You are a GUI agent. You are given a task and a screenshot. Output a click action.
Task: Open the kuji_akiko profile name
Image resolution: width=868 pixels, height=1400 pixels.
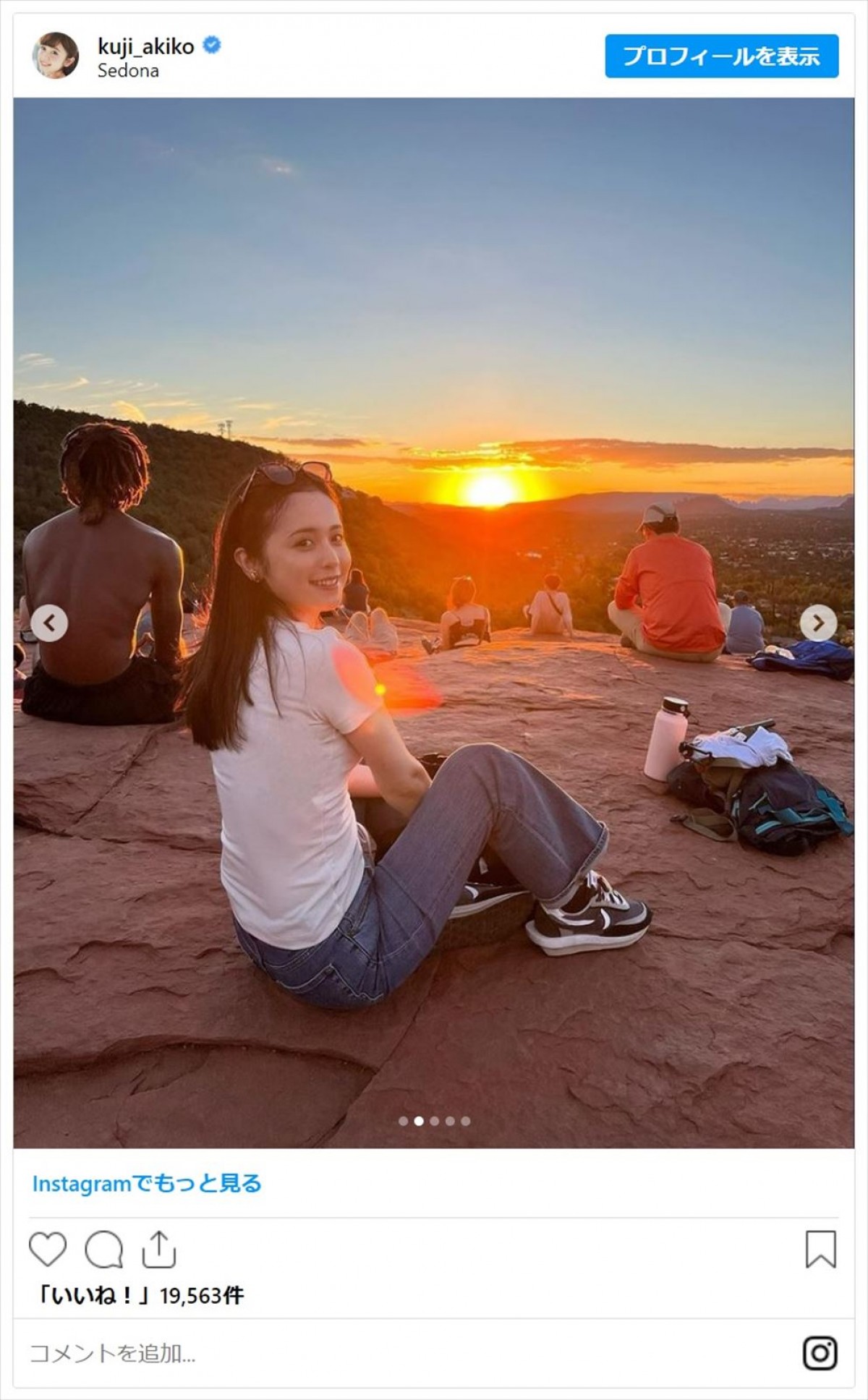[x=146, y=46]
